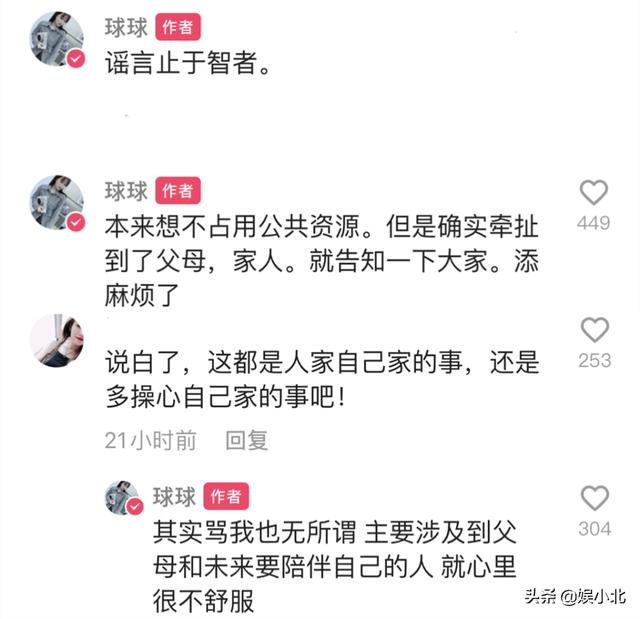This screenshot has height=619, width=640.
Task: Open 球球's profile name on the 其实骂我 reply
Action: 173,496
